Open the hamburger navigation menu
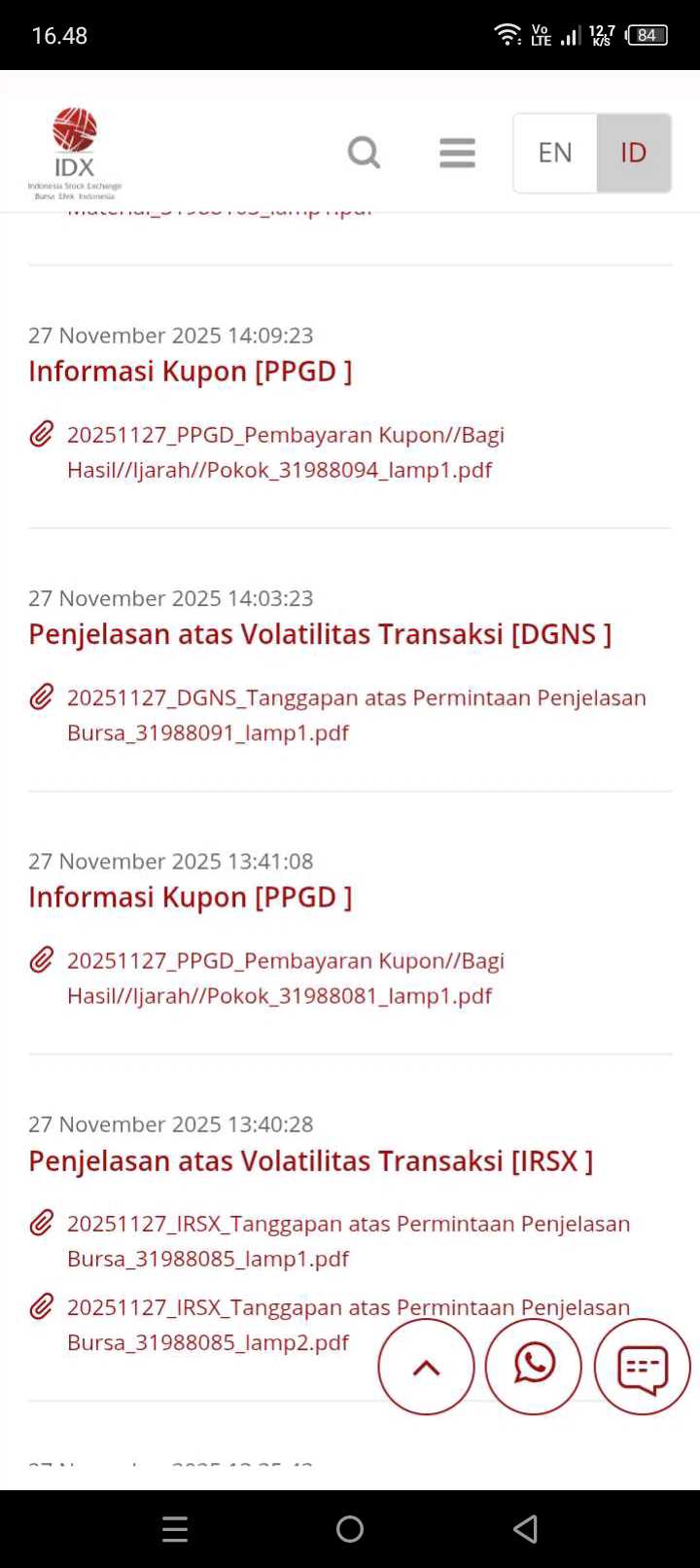This screenshot has width=700, height=1568. (x=457, y=153)
